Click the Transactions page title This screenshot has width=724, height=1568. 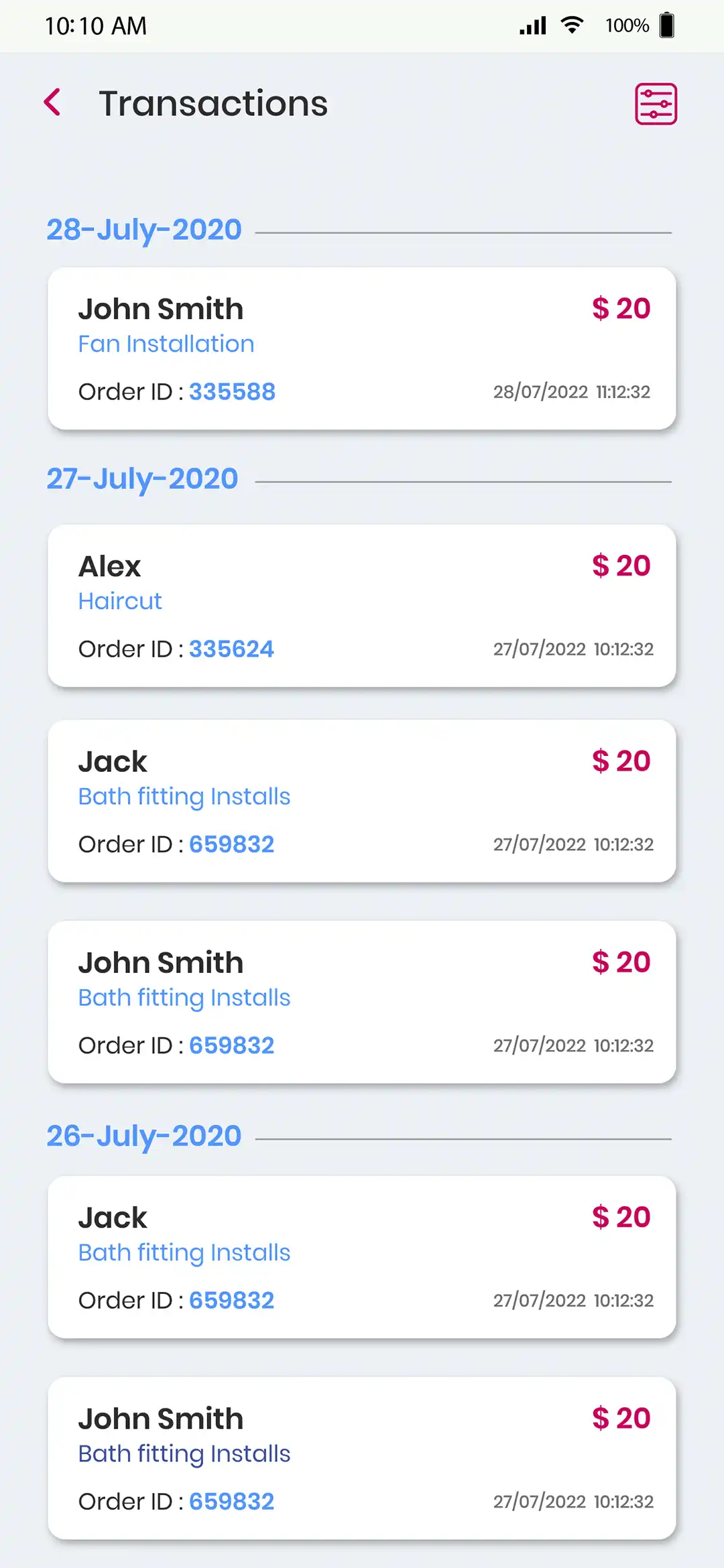tap(213, 103)
